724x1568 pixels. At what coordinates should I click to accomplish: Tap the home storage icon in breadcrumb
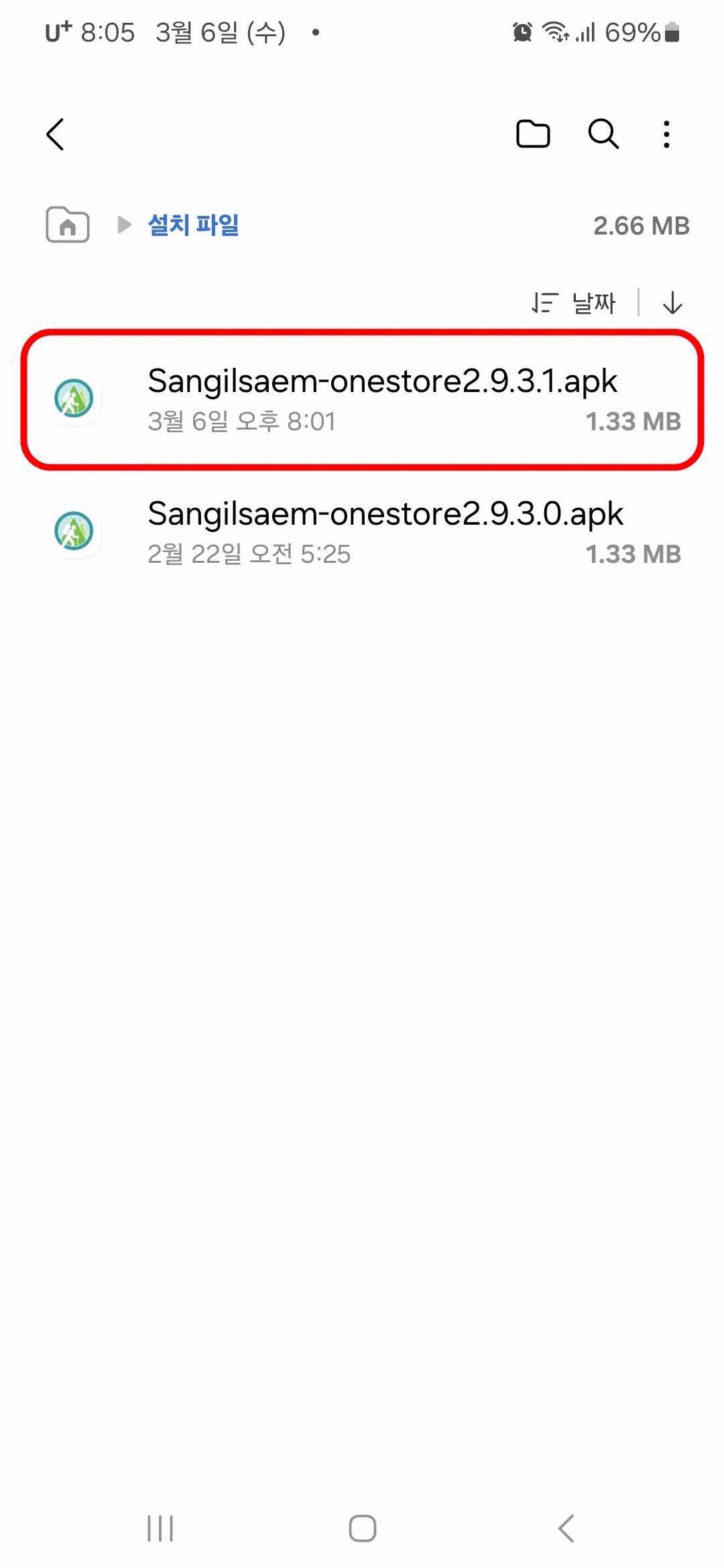[66, 225]
